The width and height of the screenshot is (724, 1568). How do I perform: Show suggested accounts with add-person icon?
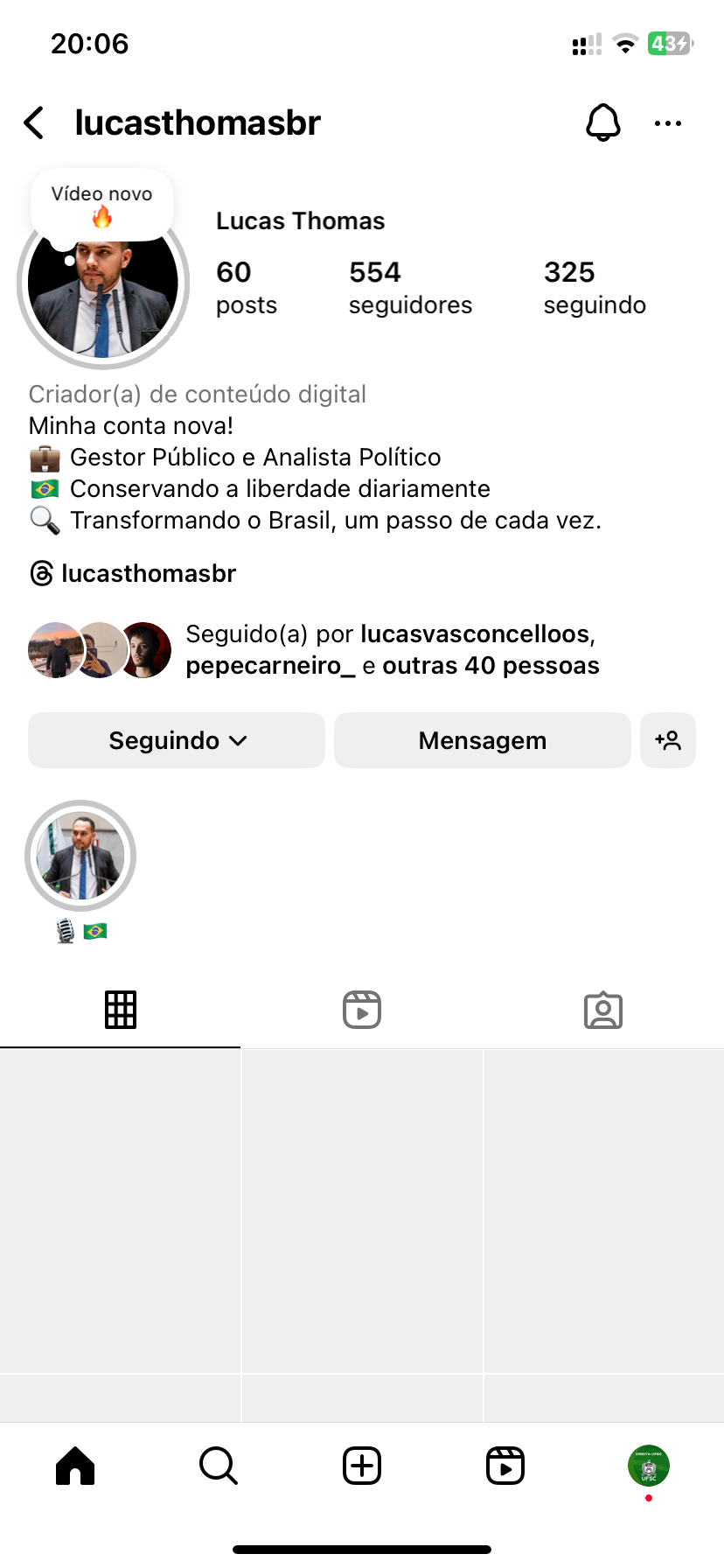point(668,741)
